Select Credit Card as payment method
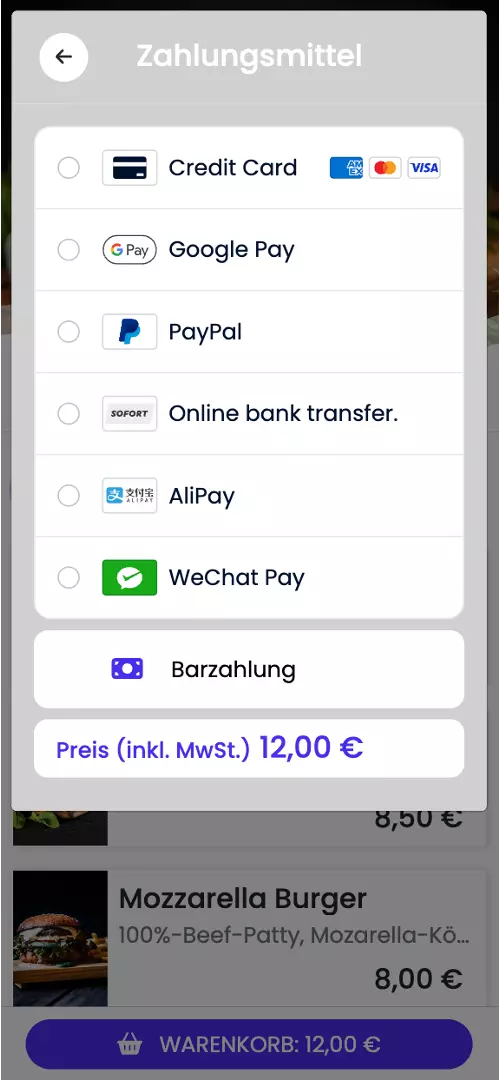The image size is (500, 1080). 249,168
